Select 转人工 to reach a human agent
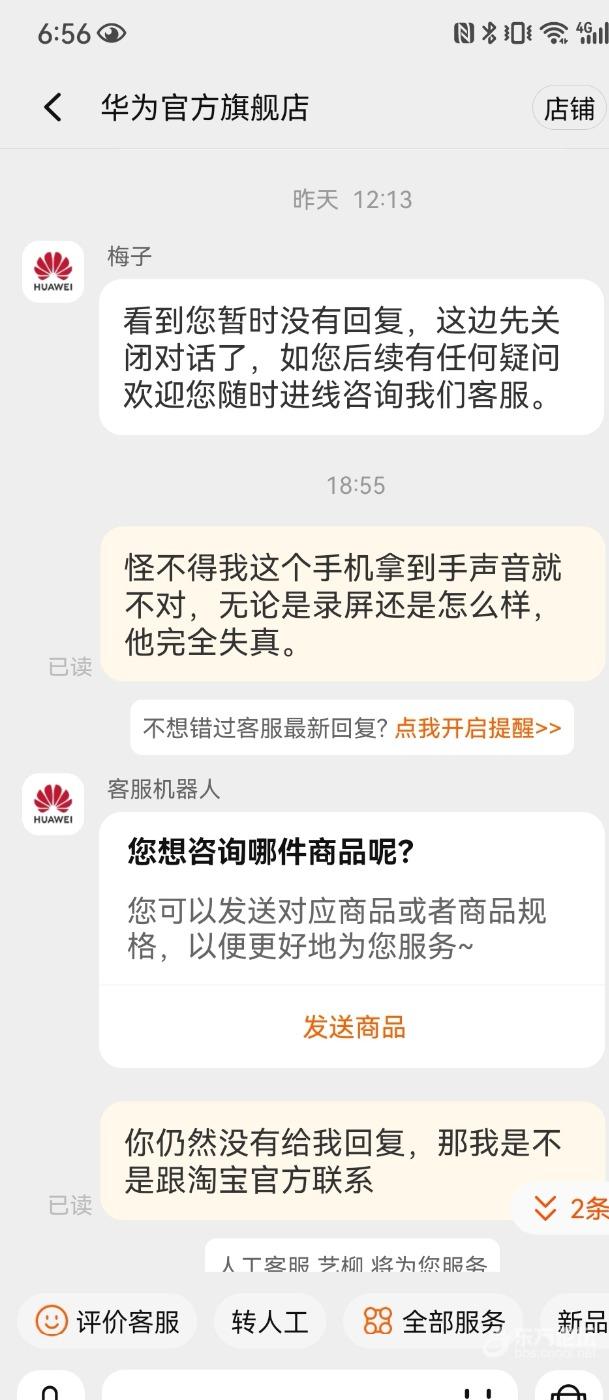Viewport: 609px width, 1400px height. (x=270, y=1321)
